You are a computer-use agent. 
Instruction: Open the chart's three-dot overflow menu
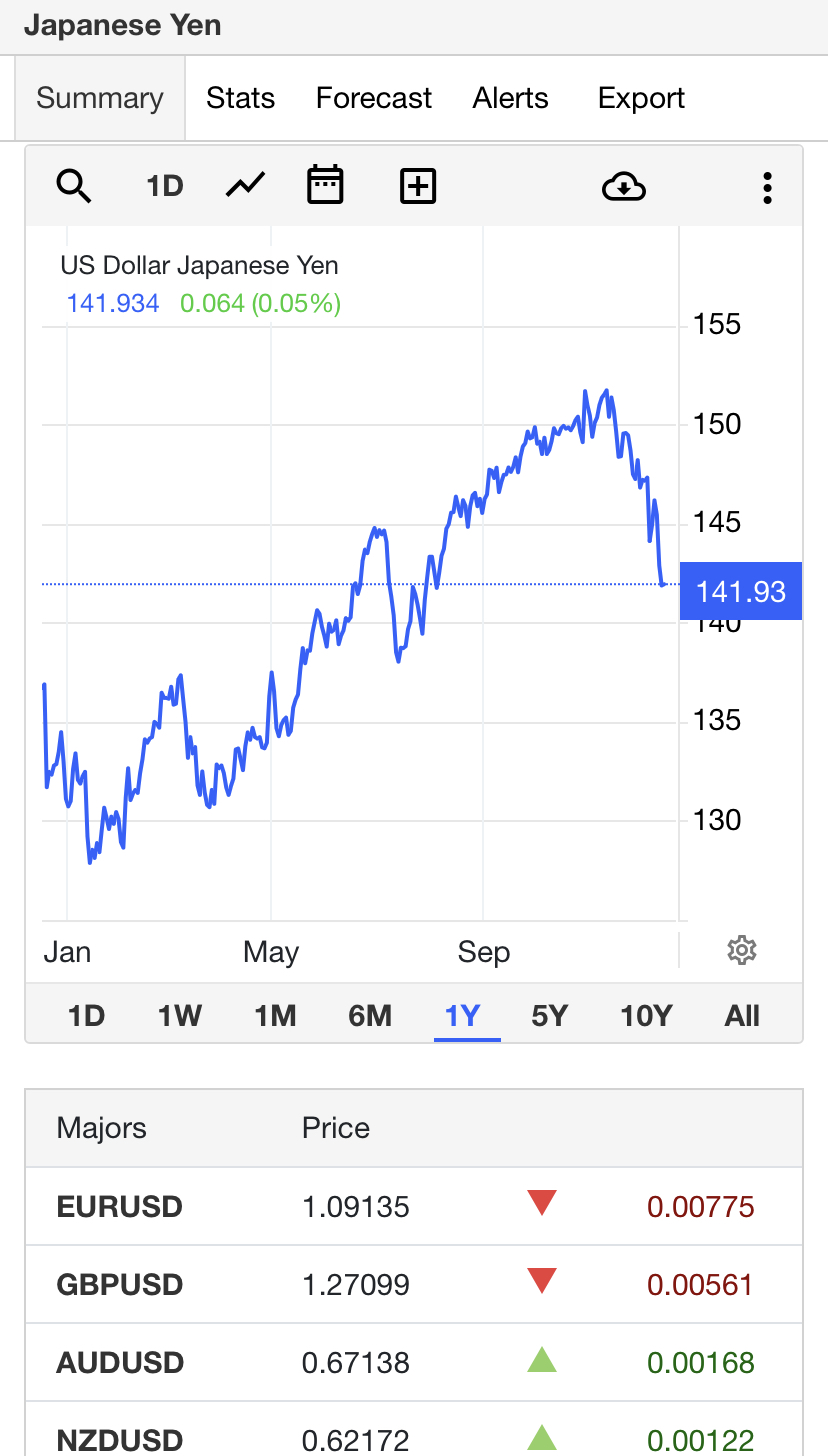click(x=767, y=187)
